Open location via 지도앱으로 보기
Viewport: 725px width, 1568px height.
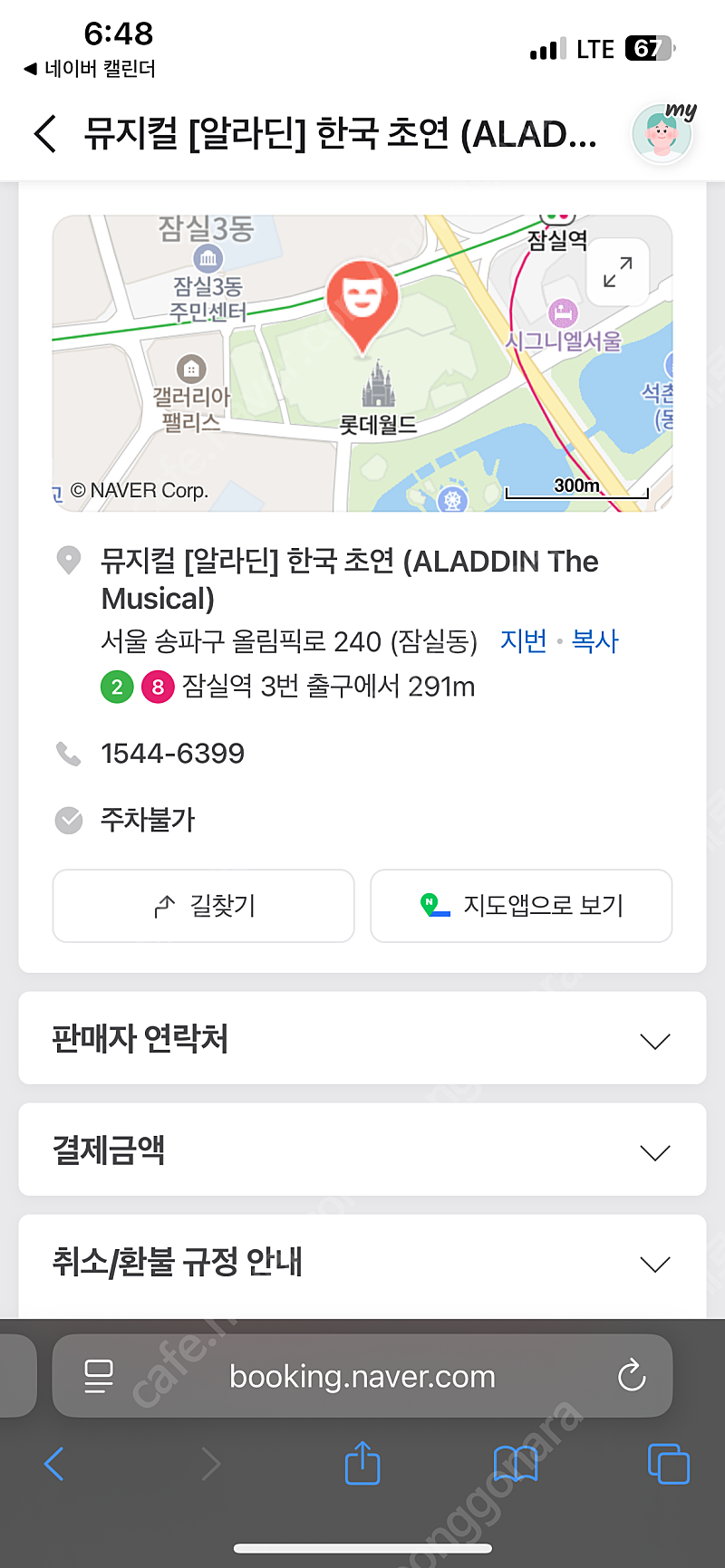point(521,906)
